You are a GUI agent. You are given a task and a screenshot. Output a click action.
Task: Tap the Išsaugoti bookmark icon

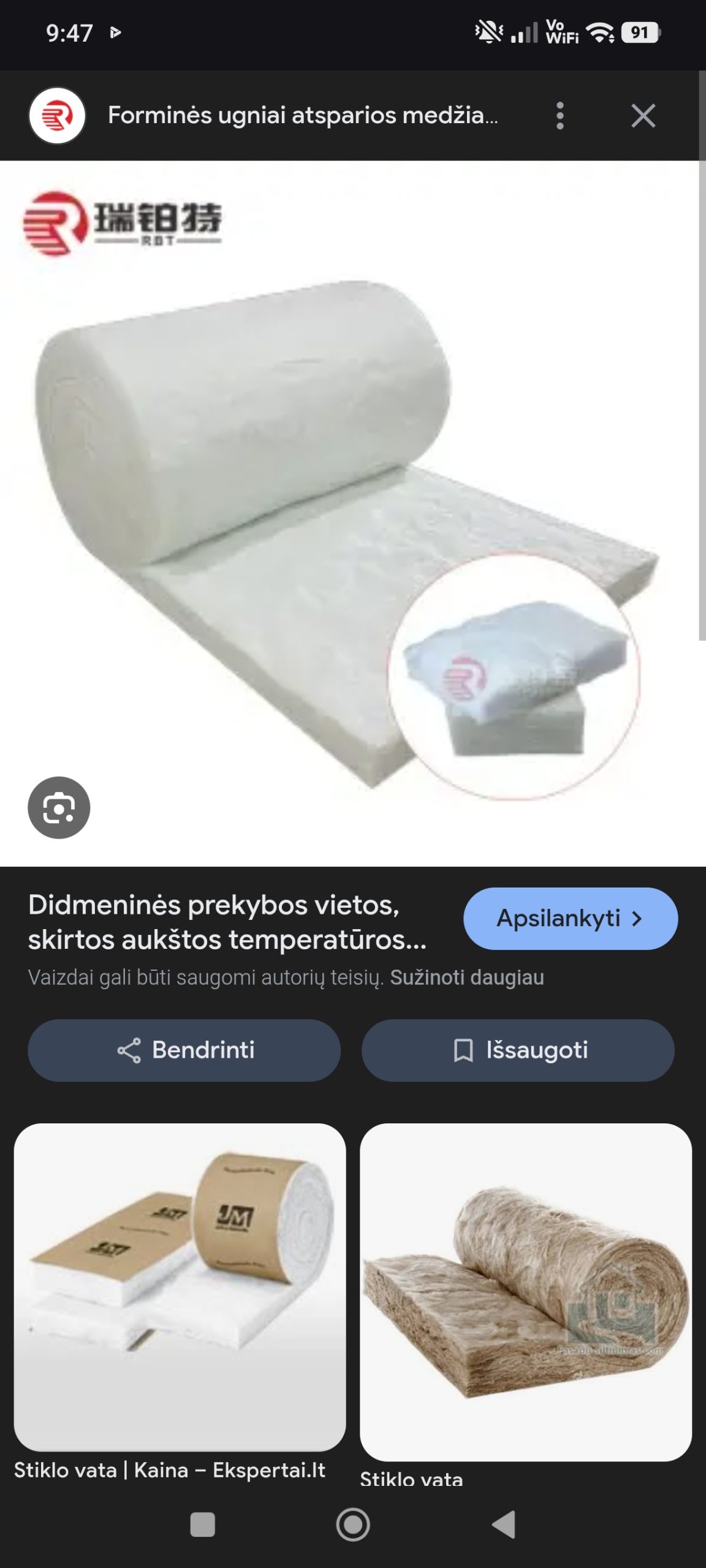point(464,1051)
